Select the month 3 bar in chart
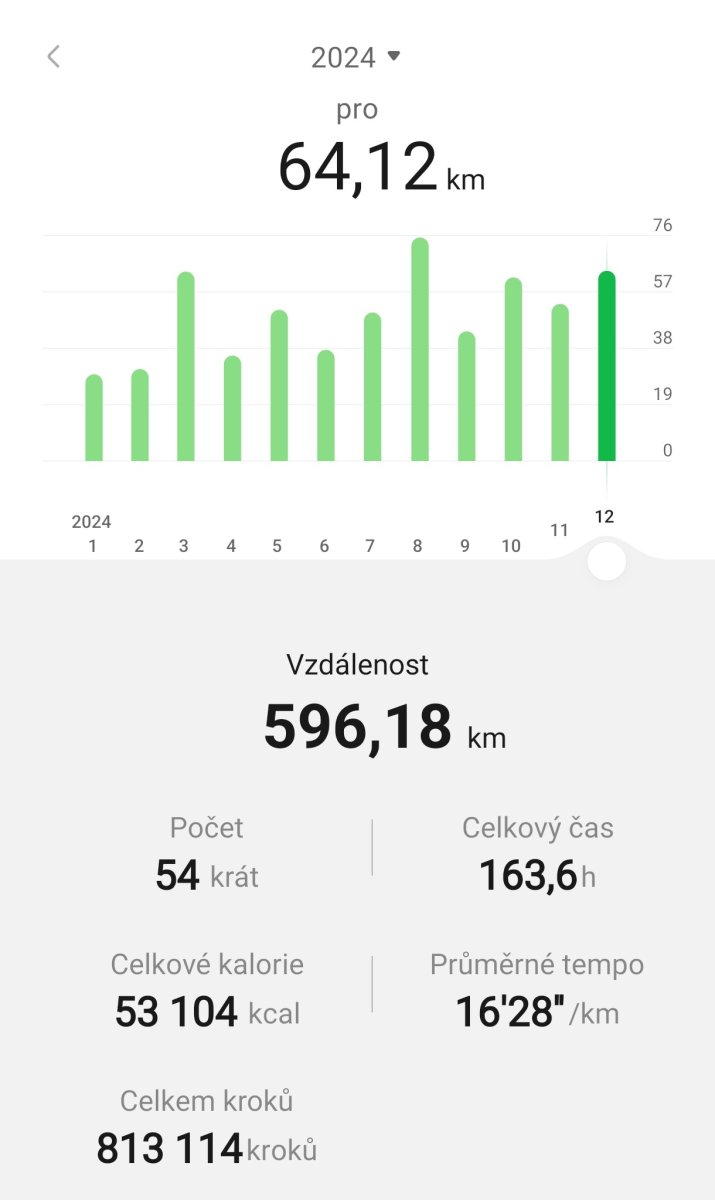Viewport: 715px width, 1200px height. point(186,367)
